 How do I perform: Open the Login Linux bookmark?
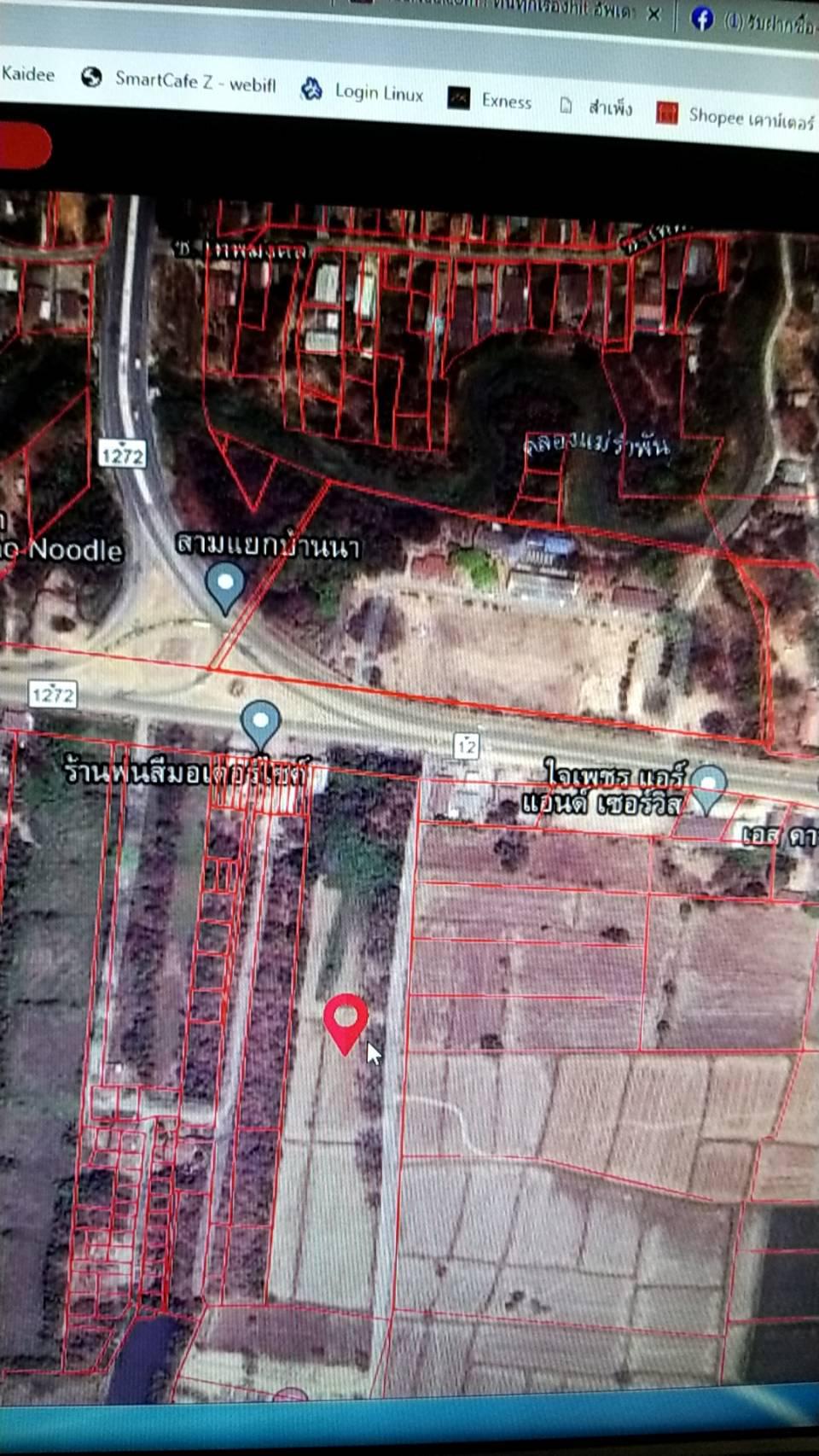pos(363,91)
